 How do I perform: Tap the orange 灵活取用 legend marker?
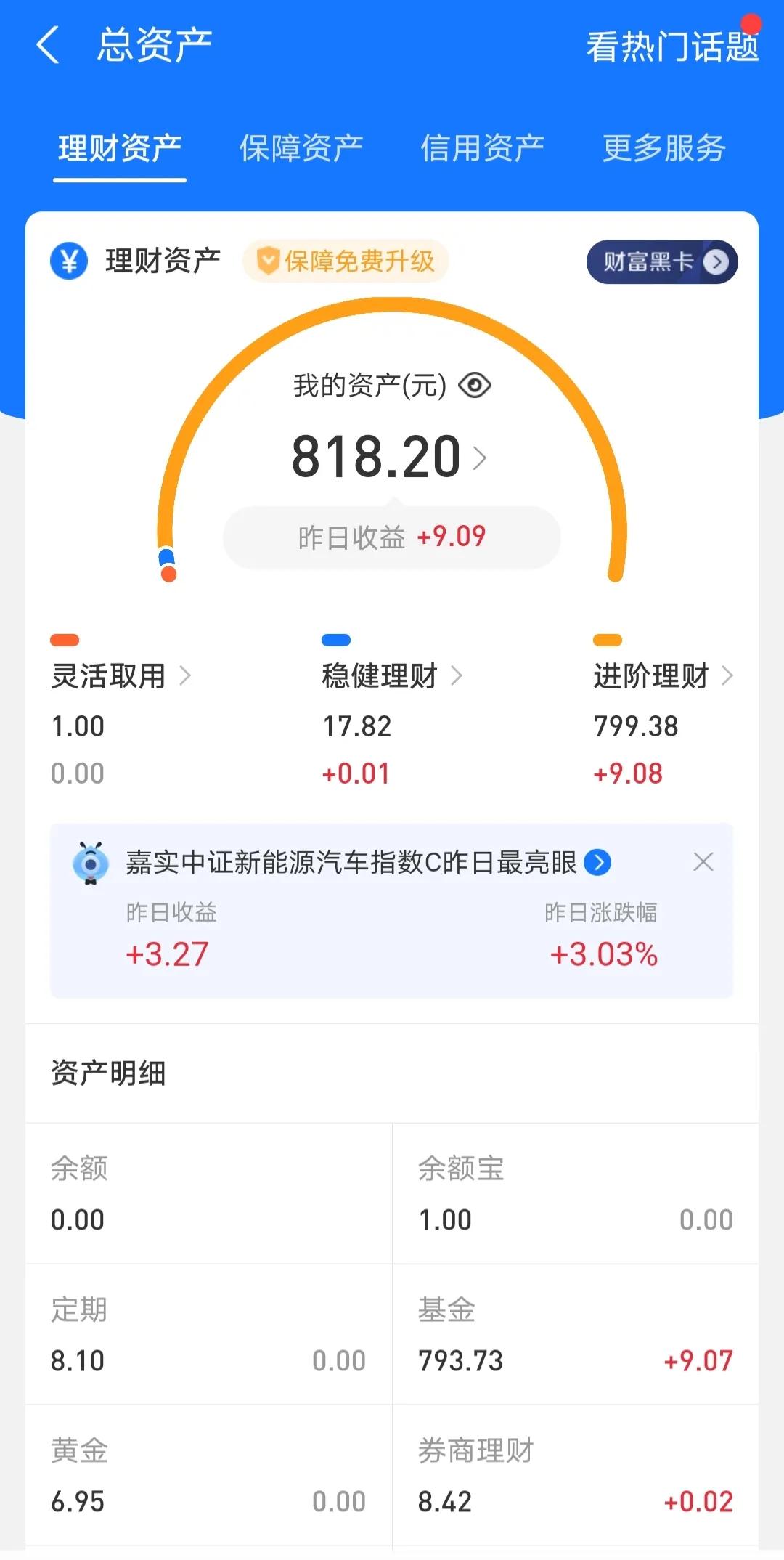pyautogui.click(x=65, y=640)
